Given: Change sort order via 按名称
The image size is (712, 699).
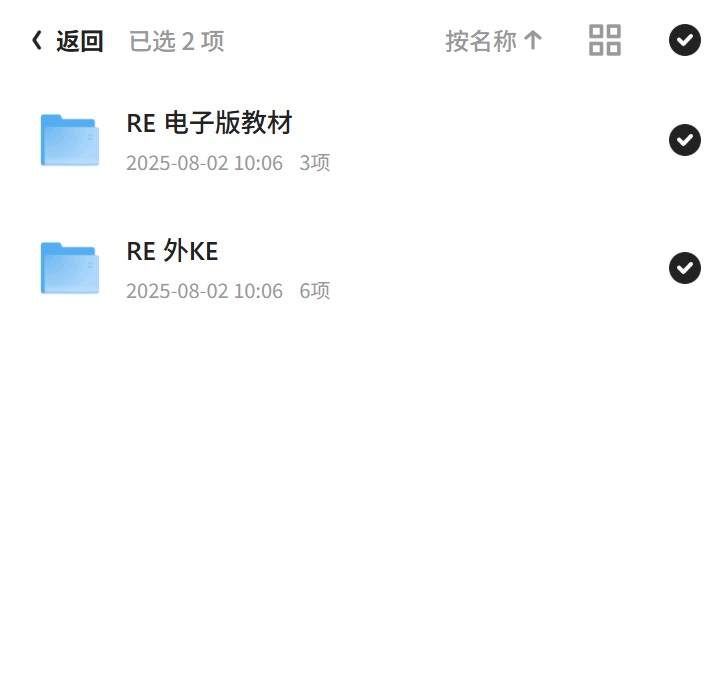Looking at the screenshot, I should coord(493,41).
